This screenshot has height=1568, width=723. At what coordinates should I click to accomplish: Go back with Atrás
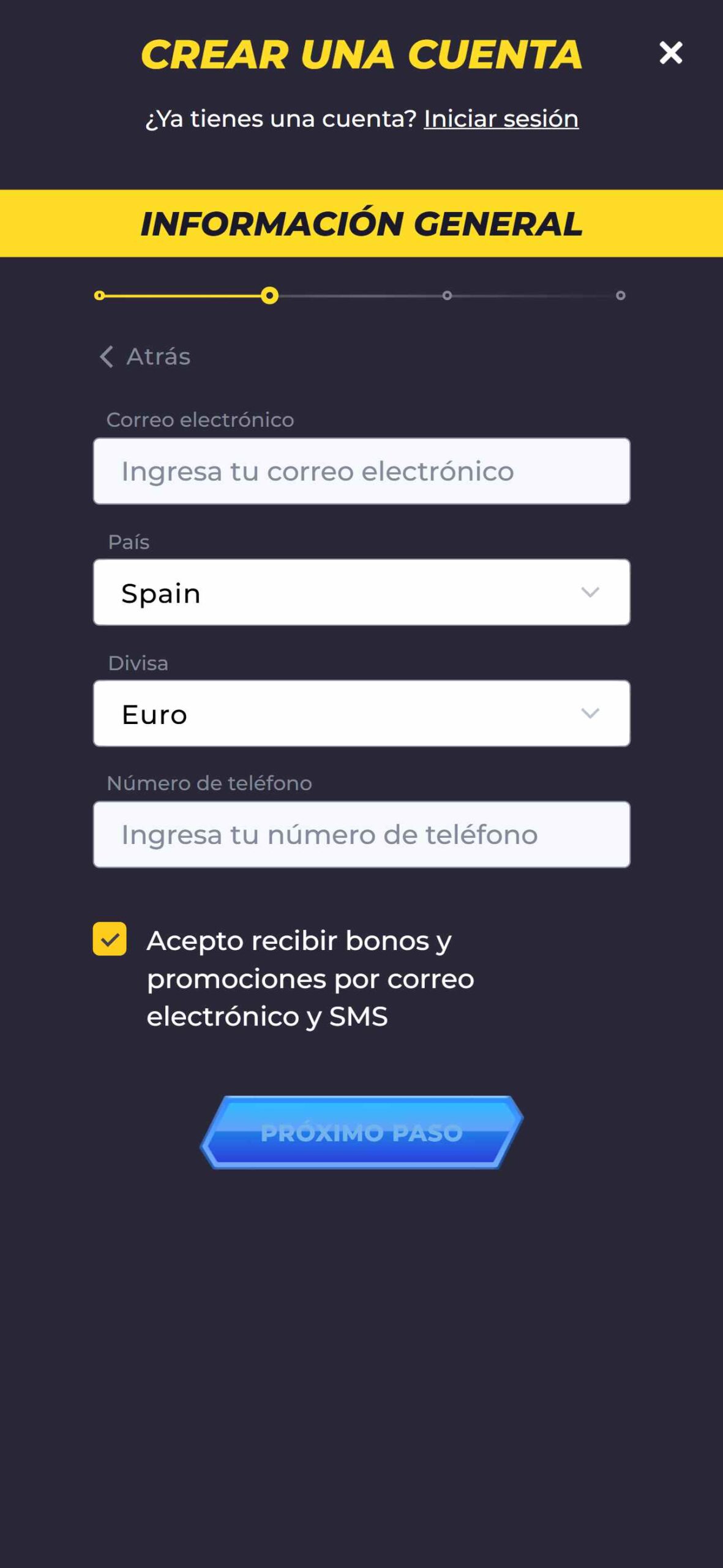pos(146,356)
